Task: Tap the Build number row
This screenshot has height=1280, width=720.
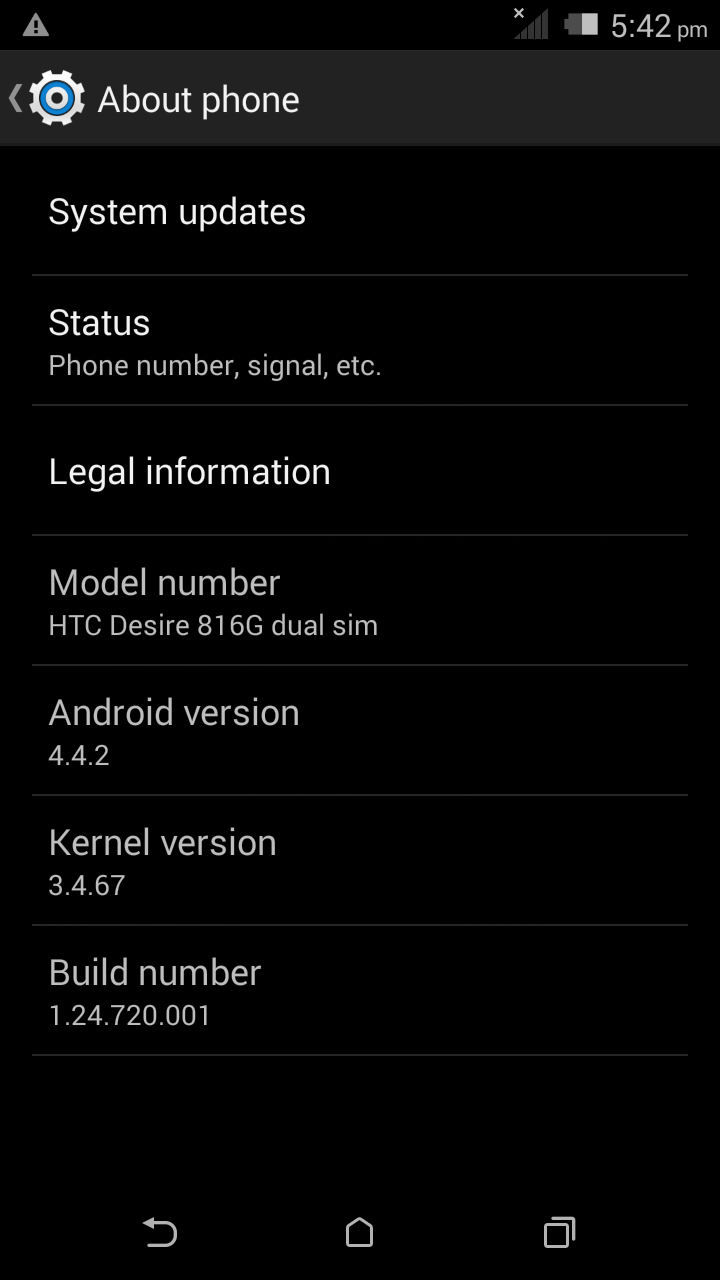Action: coord(360,991)
